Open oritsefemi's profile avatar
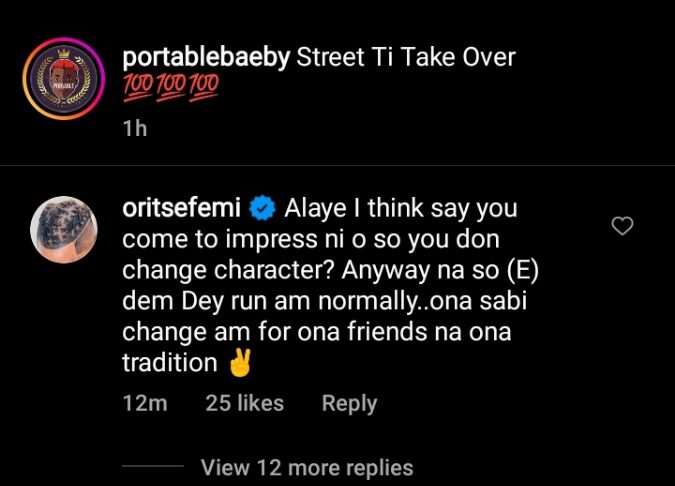Image resolution: width=675 pixels, height=486 pixels. click(x=65, y=232)
